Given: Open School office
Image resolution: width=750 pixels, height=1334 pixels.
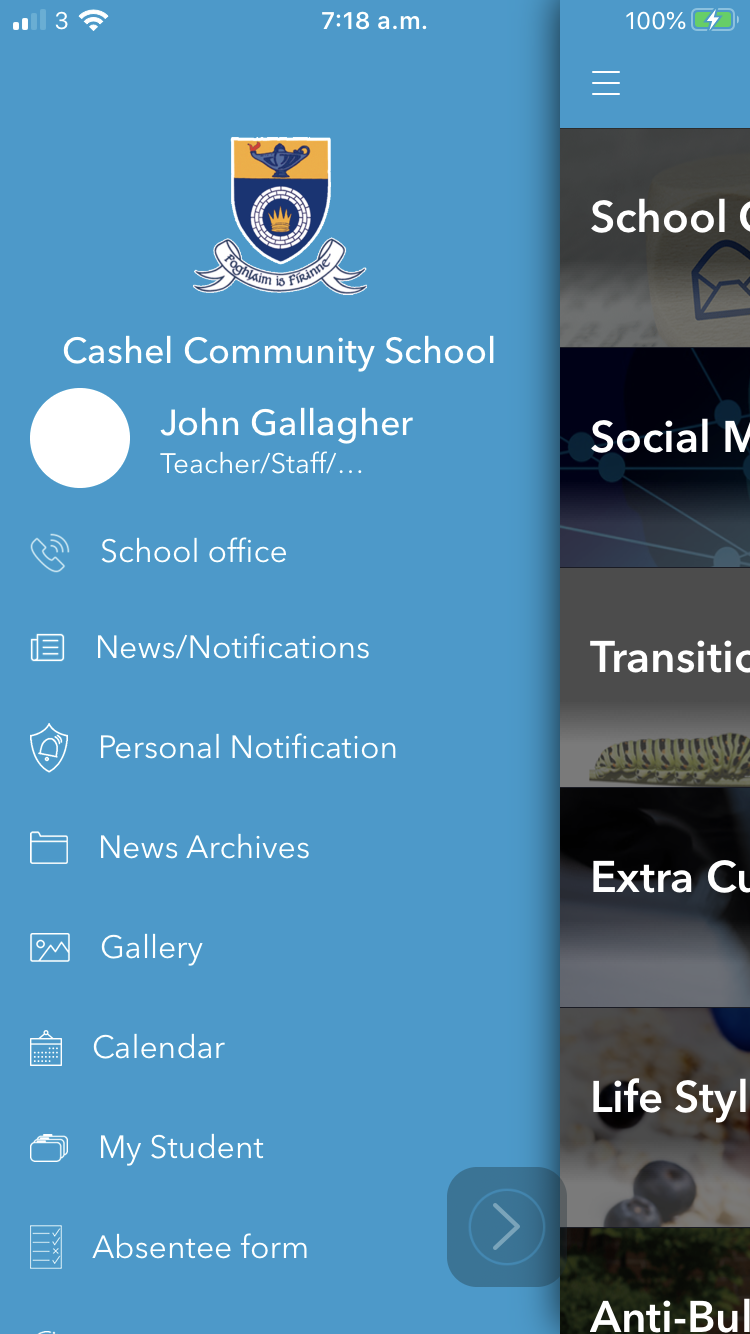Looking at the screenshot, I should 280,552.
